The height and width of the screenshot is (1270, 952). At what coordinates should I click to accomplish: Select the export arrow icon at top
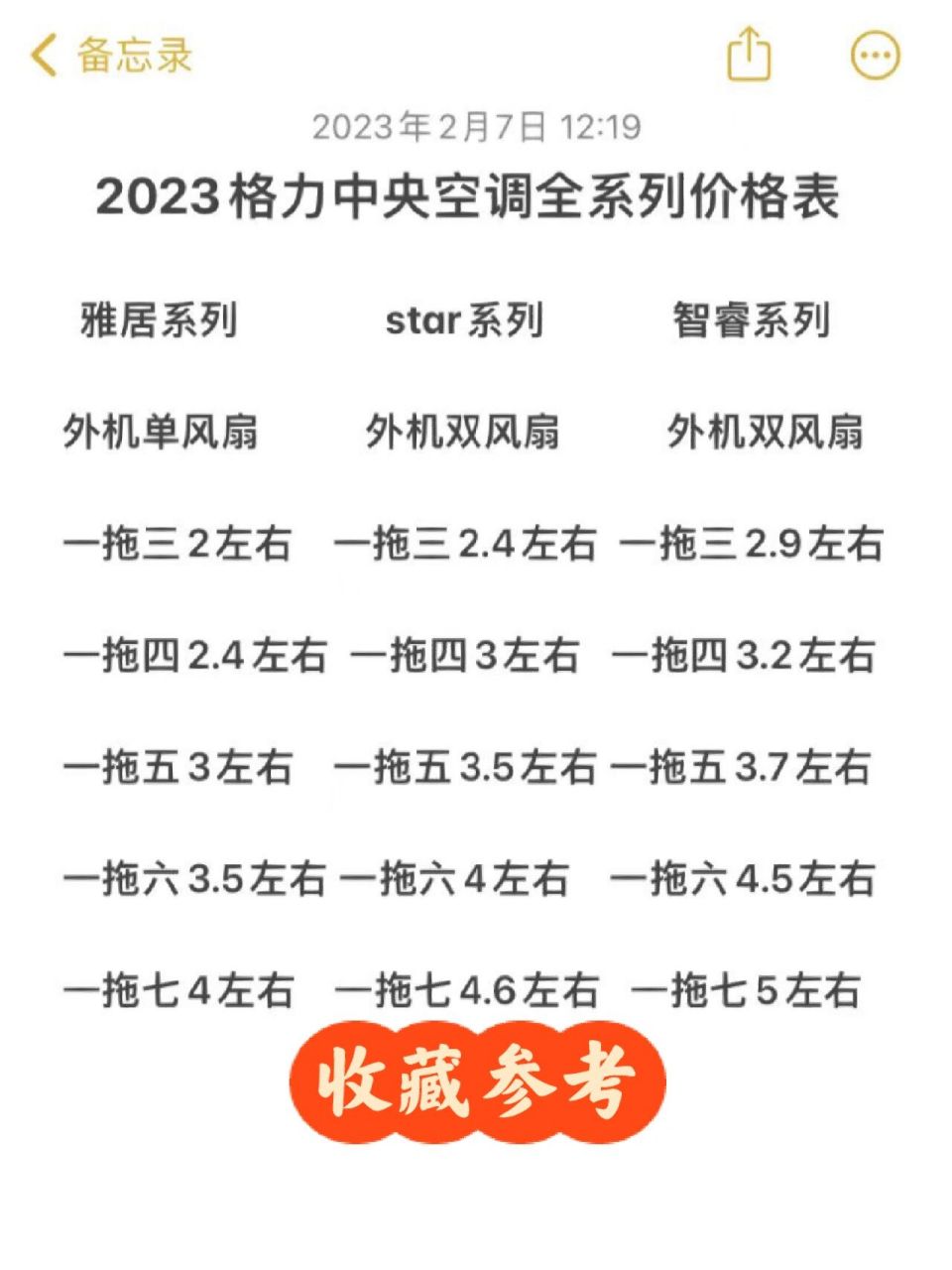[x=749, y=55]
